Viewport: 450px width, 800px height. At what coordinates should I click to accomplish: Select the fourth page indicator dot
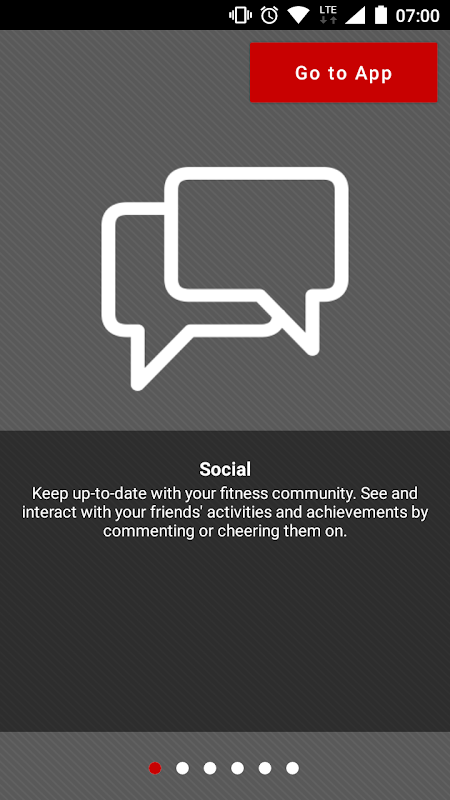coord(237,768)
